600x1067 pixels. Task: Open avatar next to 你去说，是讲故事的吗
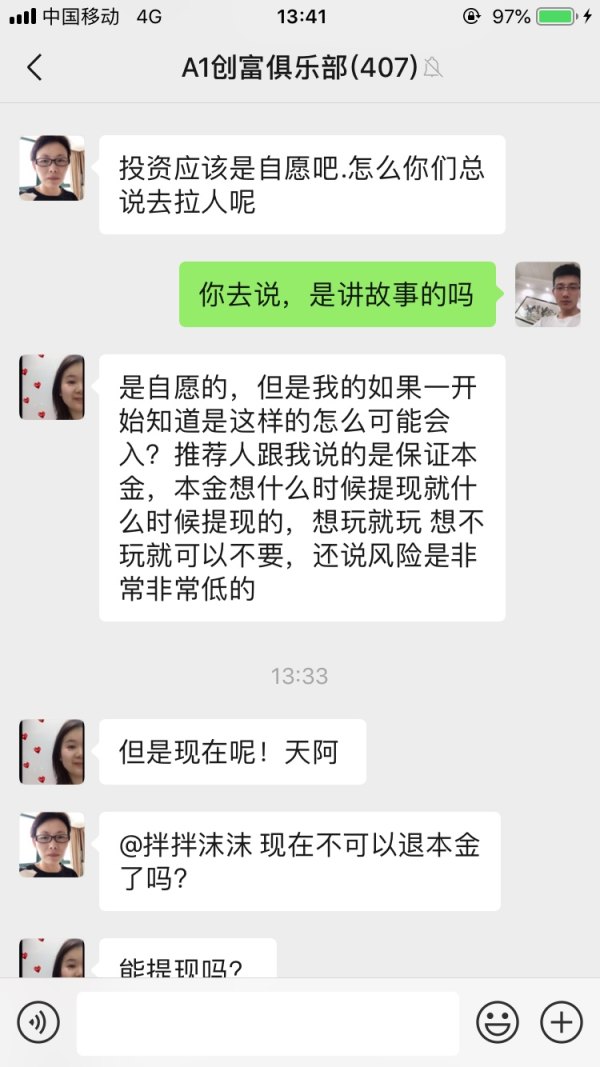coord(547,294)
